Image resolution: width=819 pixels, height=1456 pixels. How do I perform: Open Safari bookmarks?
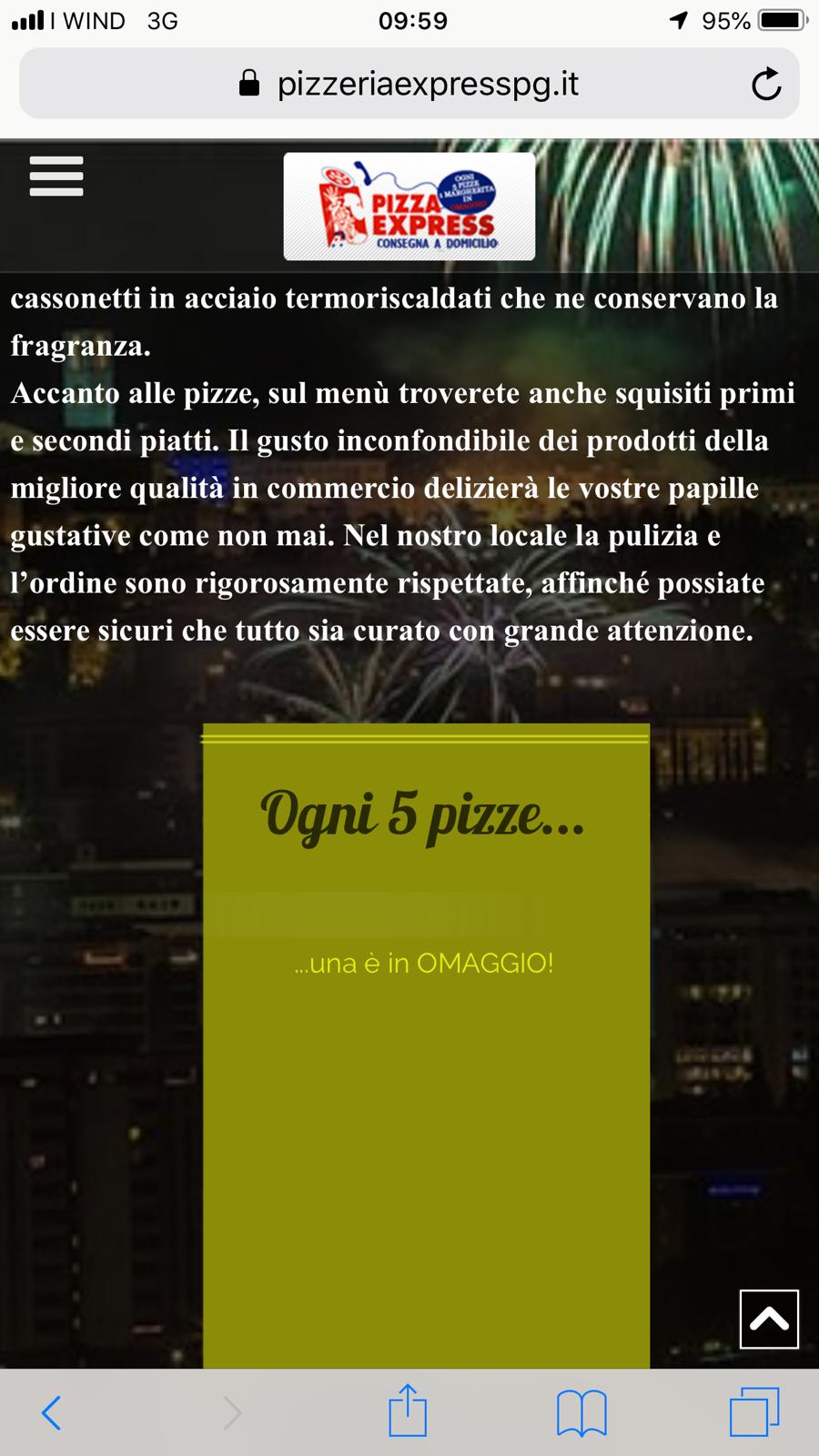click(581, 1412)
